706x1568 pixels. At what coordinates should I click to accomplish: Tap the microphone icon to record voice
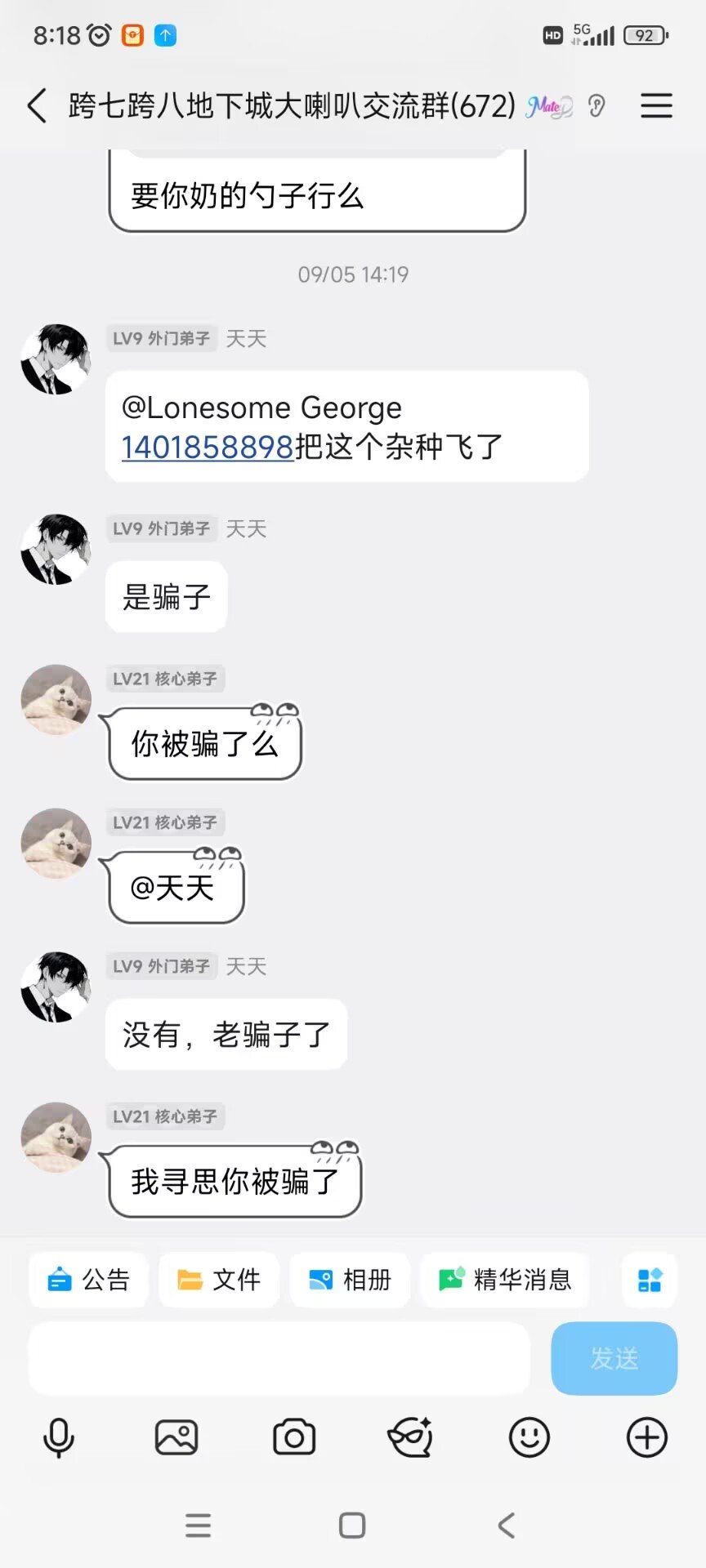(x=57, y=1437)
